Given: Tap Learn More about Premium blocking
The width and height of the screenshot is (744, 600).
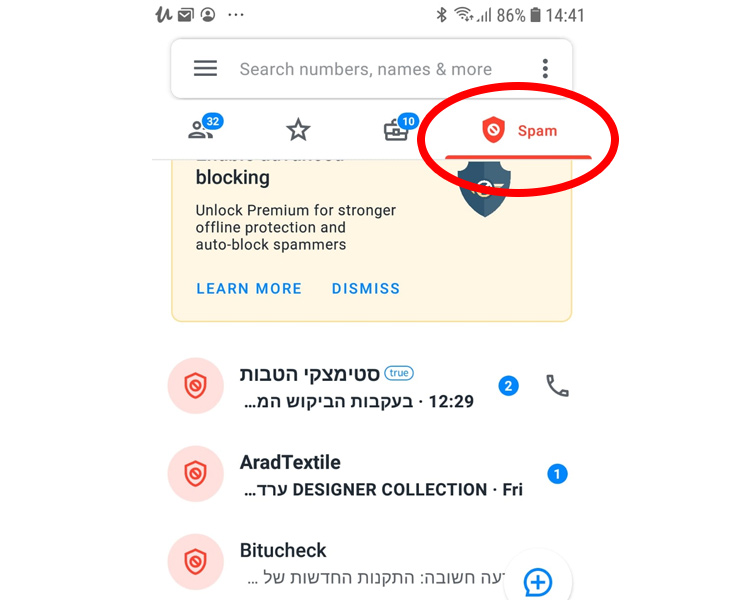Looking at the screenshot, I should (249, 289).
